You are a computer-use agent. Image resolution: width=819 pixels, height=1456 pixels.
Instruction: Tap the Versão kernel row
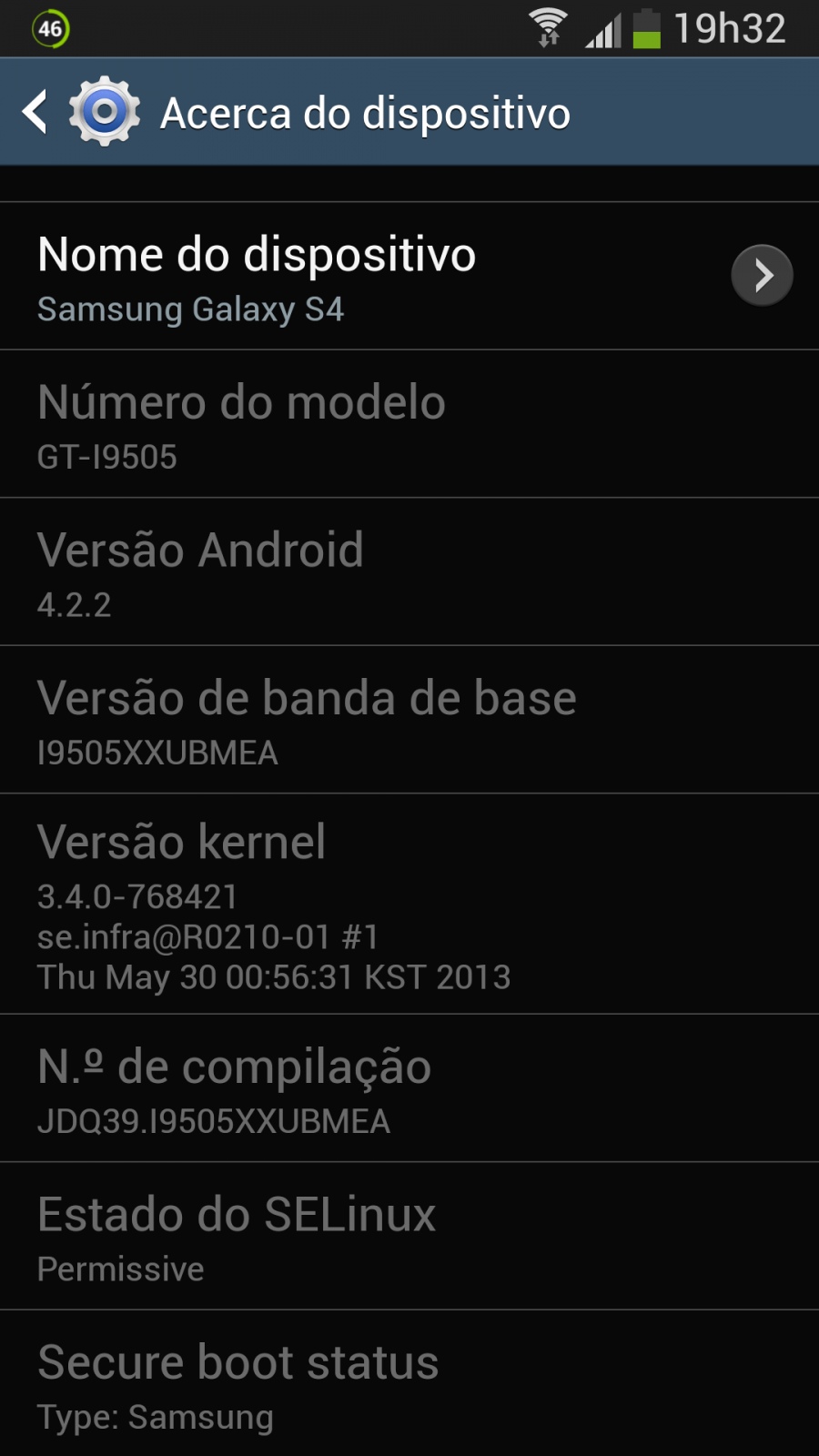pos(409,904)
